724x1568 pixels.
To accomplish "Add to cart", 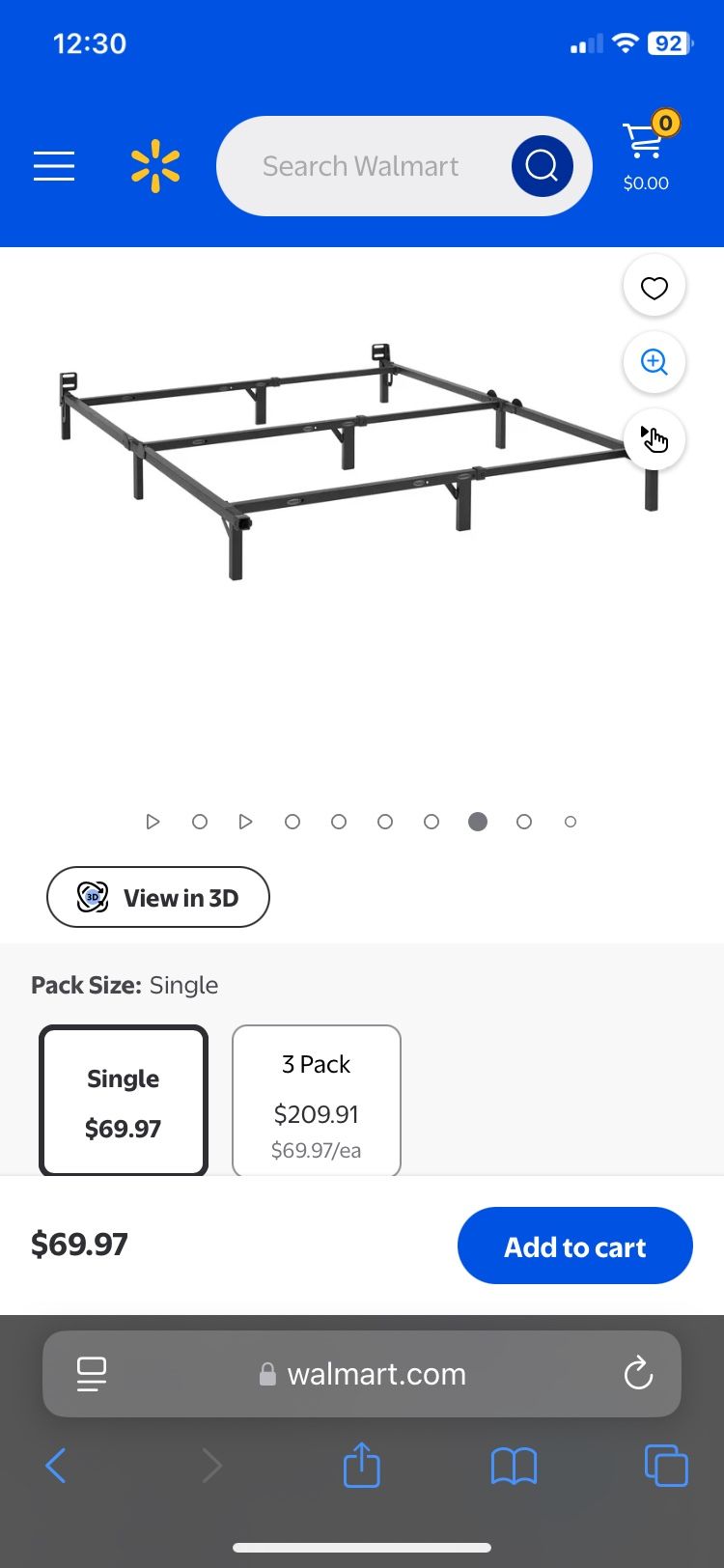I will pyautogui.click(x=575, y=1246).
